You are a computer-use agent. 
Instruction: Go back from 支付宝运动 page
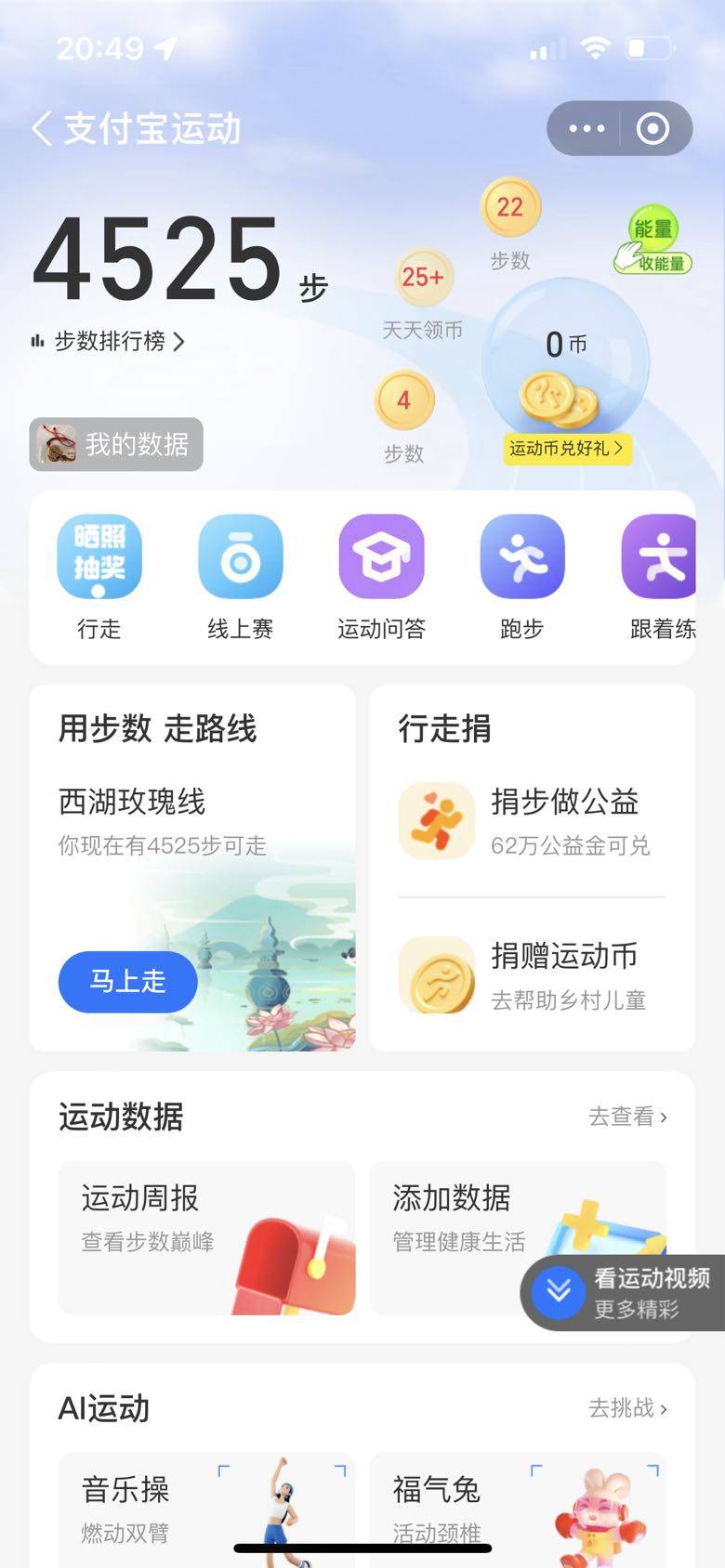[x=42, y=128]
